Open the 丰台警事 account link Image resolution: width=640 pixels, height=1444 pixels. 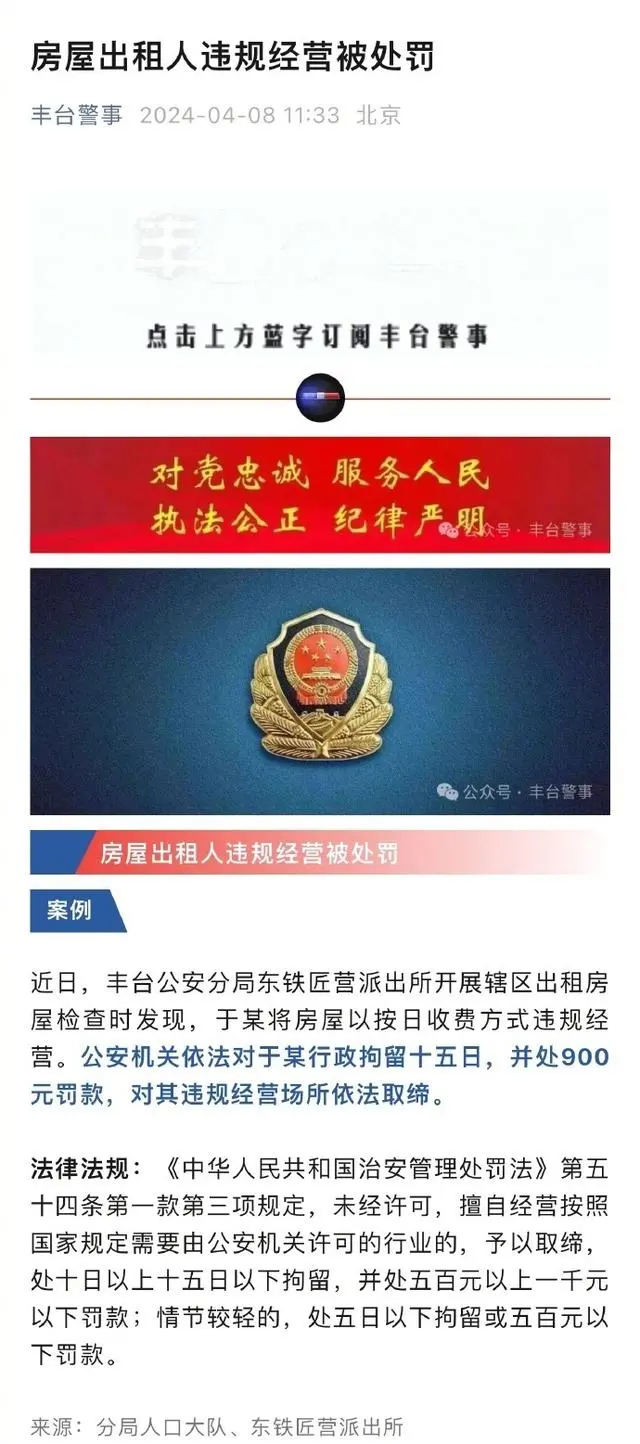(x=76, y=115)
